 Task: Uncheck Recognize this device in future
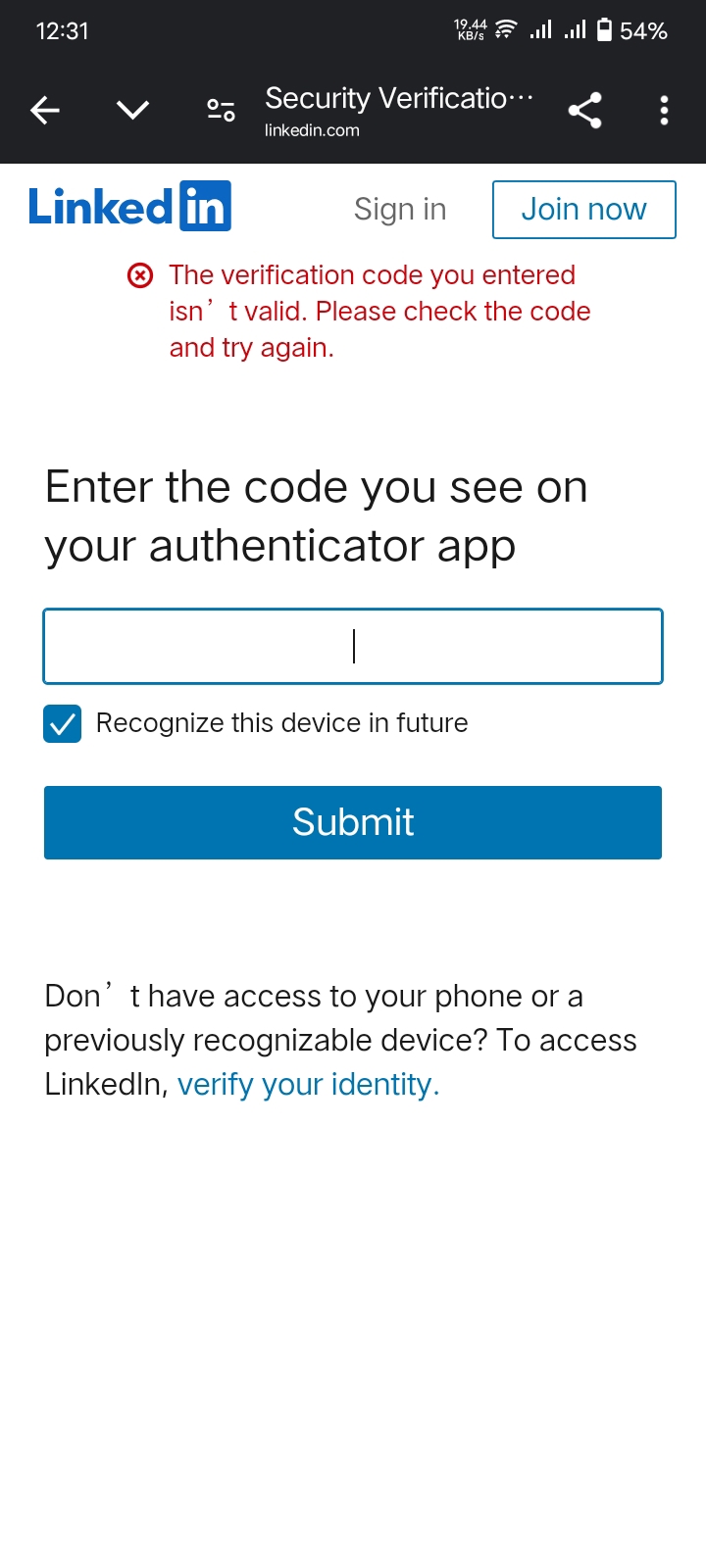63,724
